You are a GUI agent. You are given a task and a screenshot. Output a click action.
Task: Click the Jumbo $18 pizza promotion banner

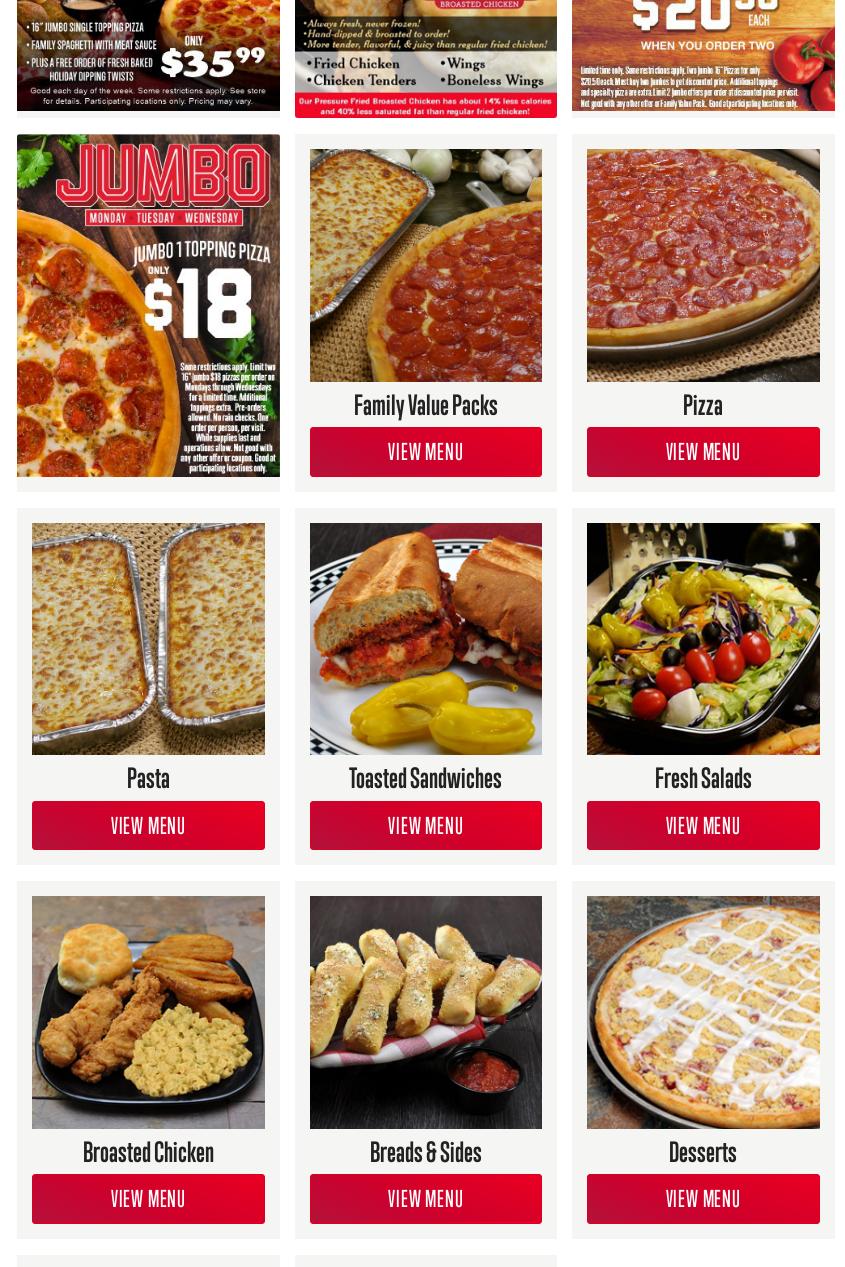[x=148, y=306]
